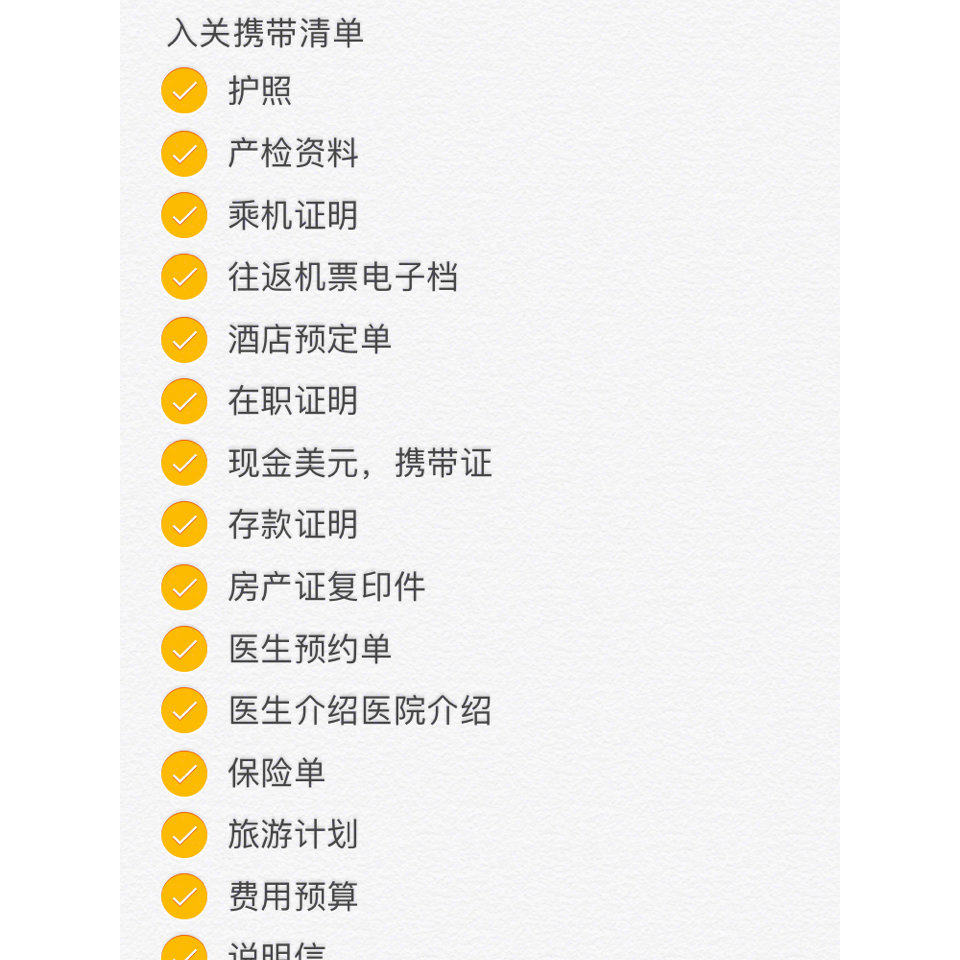Toggle the 费用预算 checkbox

184,897
